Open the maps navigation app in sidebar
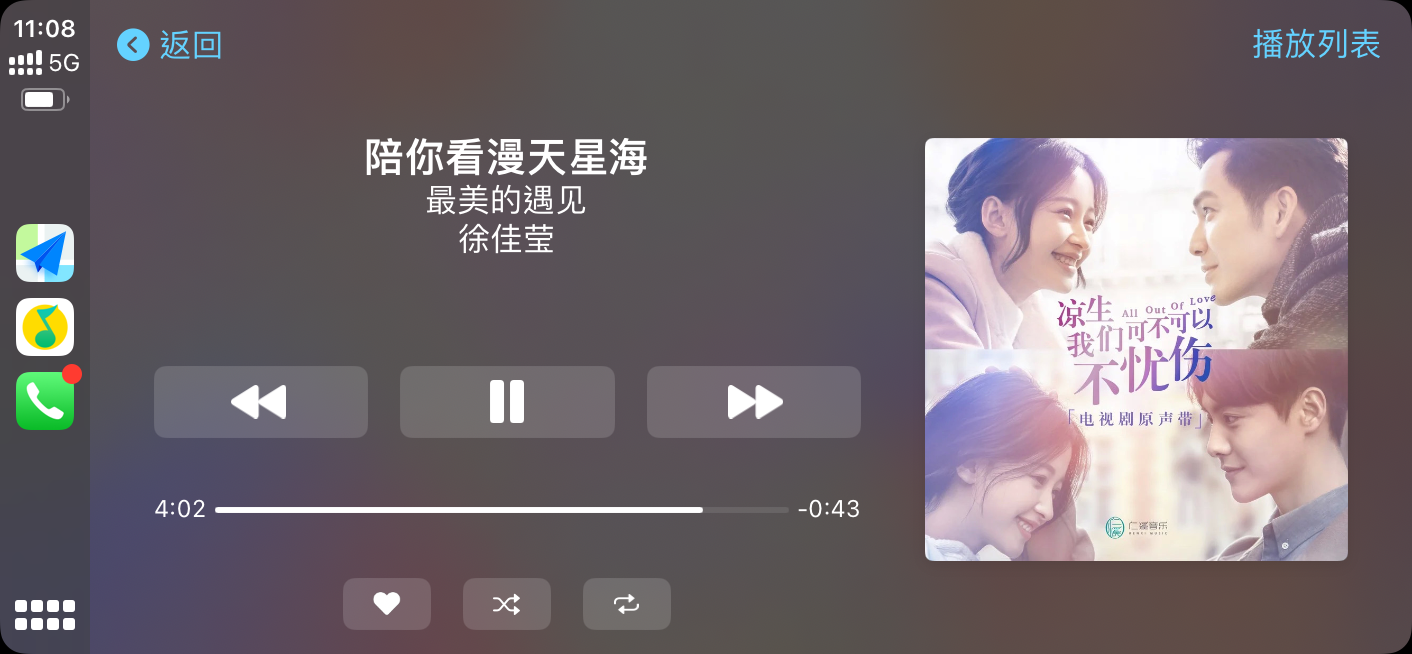The width and height of the screenshot is (1412, 654). coord(45,253)
